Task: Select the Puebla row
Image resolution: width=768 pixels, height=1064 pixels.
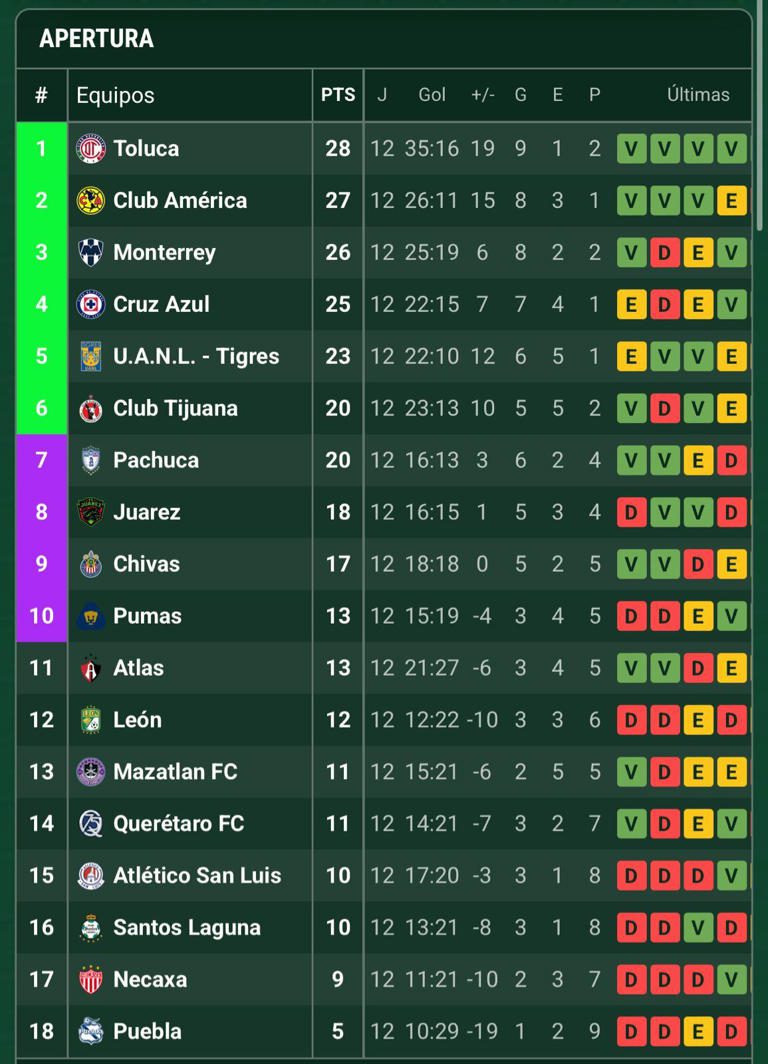Action: click(x=147, y=1032)
